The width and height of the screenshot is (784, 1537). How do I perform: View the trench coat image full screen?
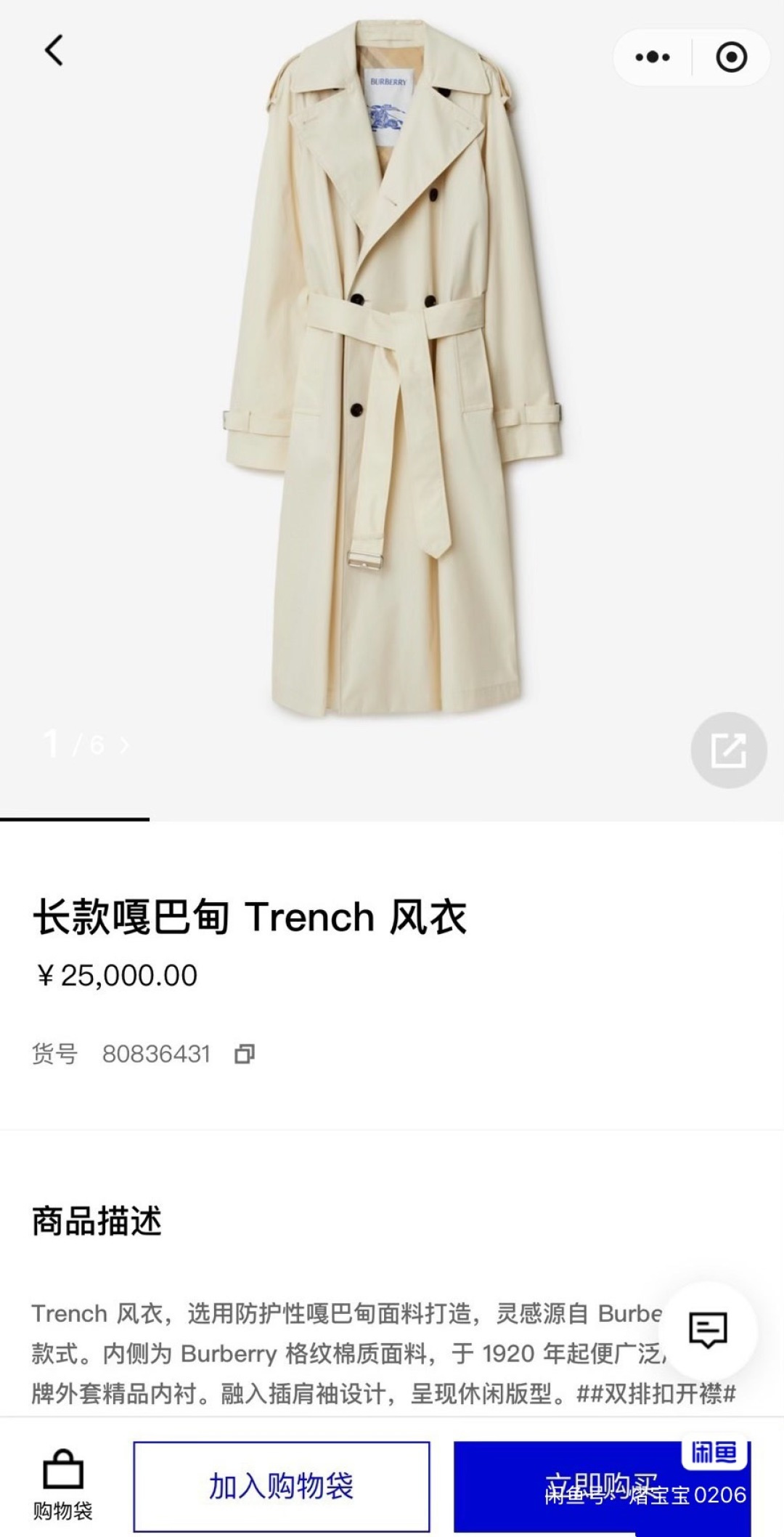(x=392, y=378)
